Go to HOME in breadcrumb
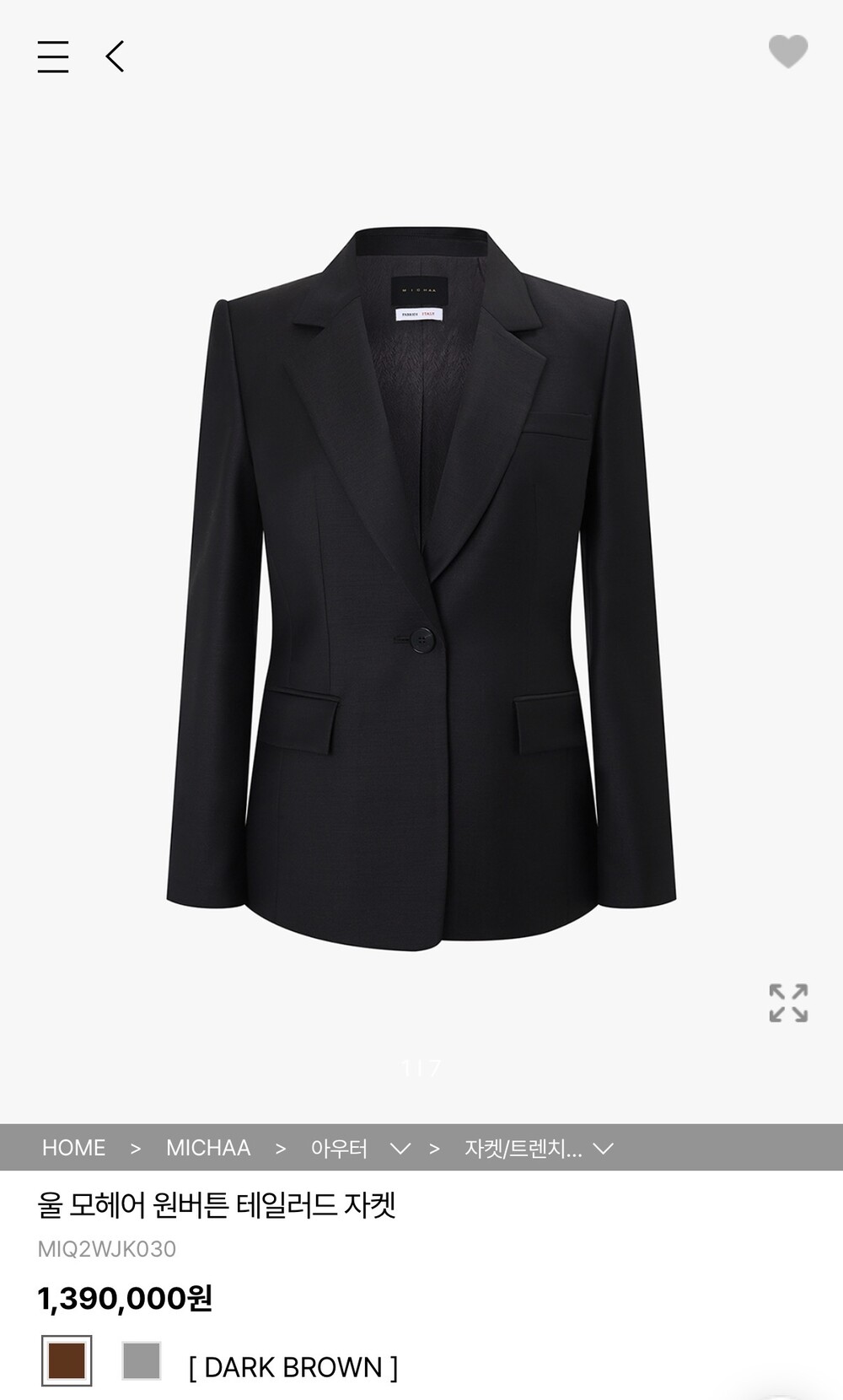843x1400 pixels. point(73,1148)
